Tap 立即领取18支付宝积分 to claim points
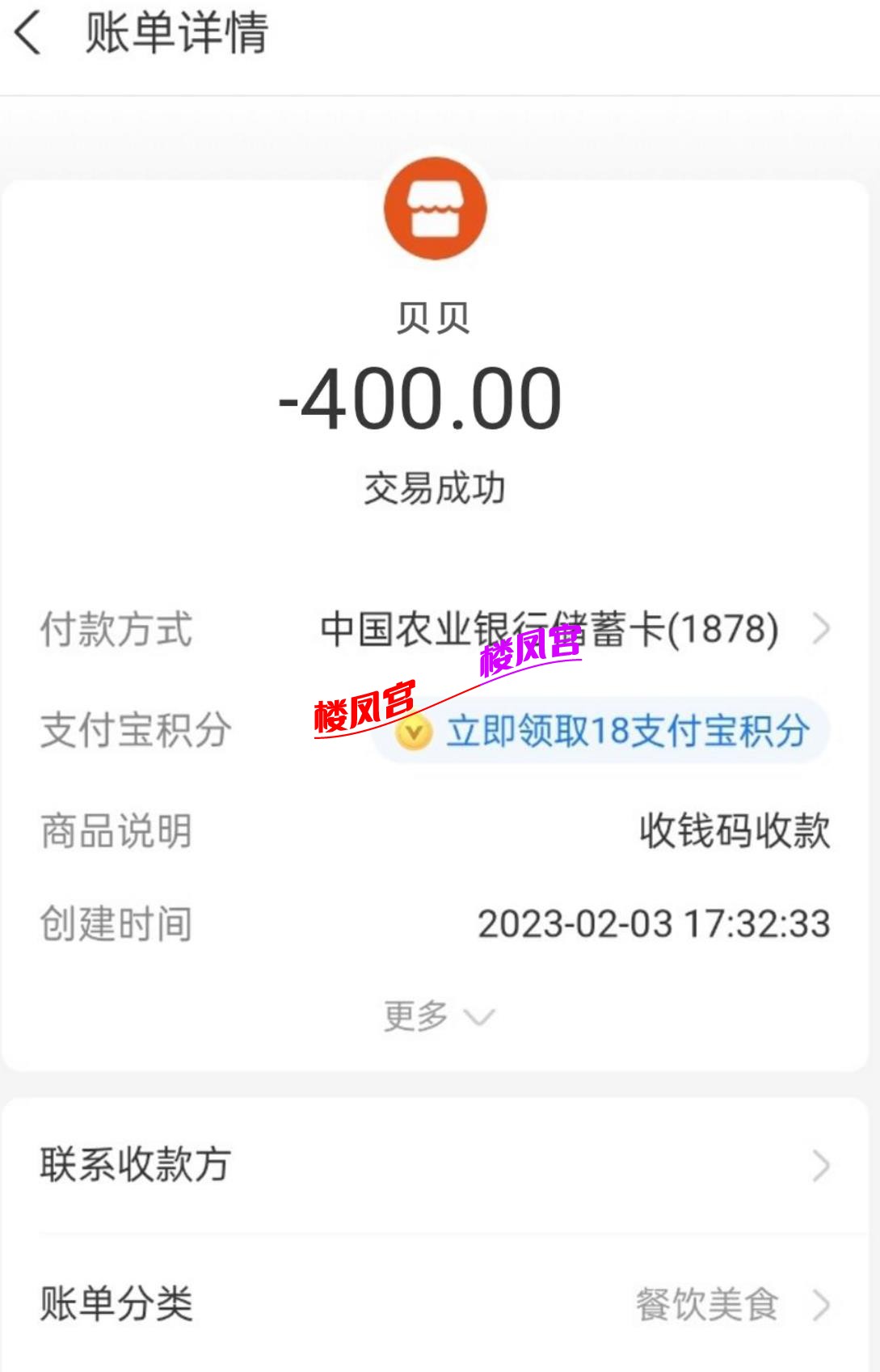Screen dimensions: 880x1372 coord(630,730)
